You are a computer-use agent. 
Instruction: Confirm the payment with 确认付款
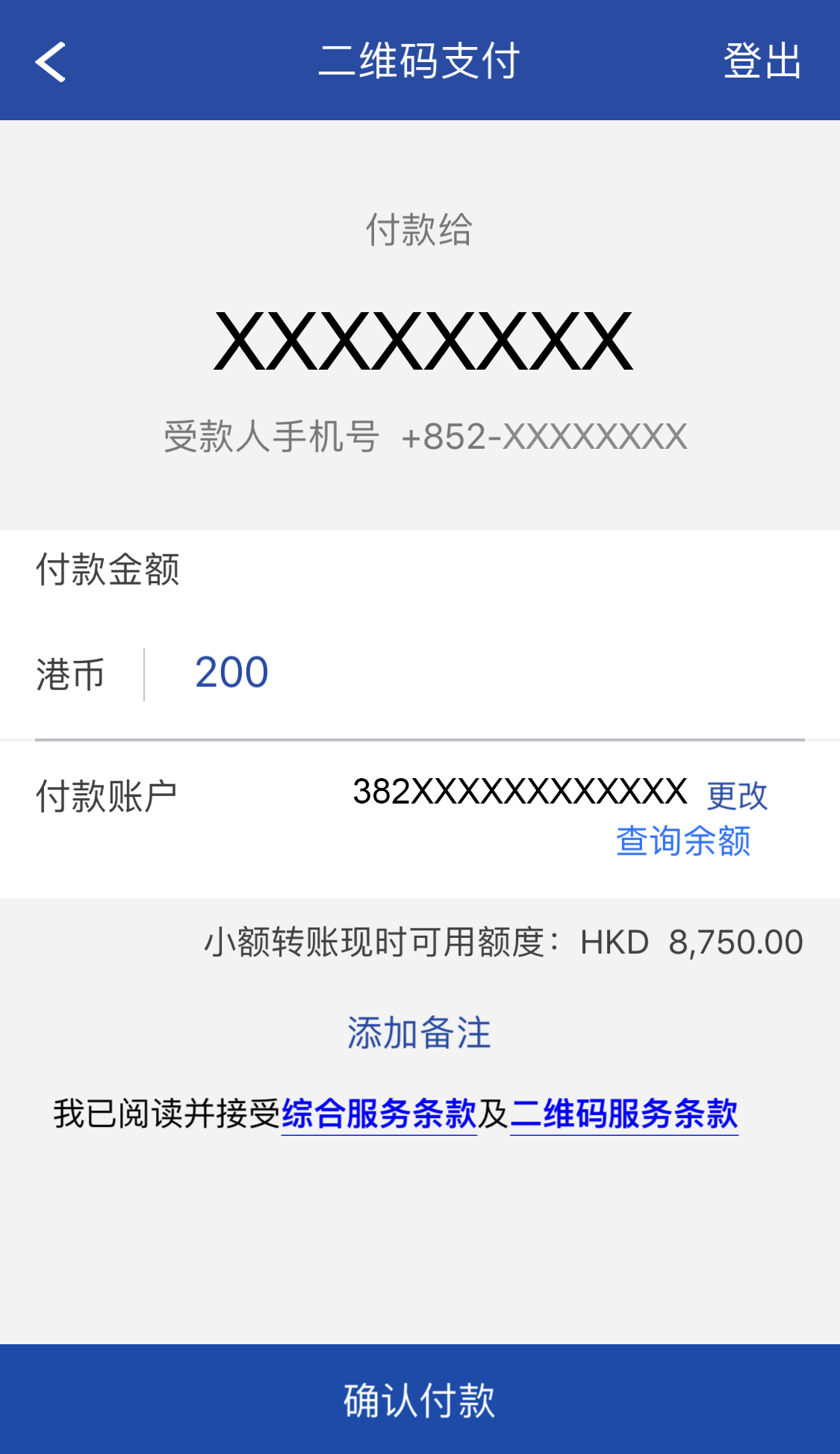(420, 1399)
